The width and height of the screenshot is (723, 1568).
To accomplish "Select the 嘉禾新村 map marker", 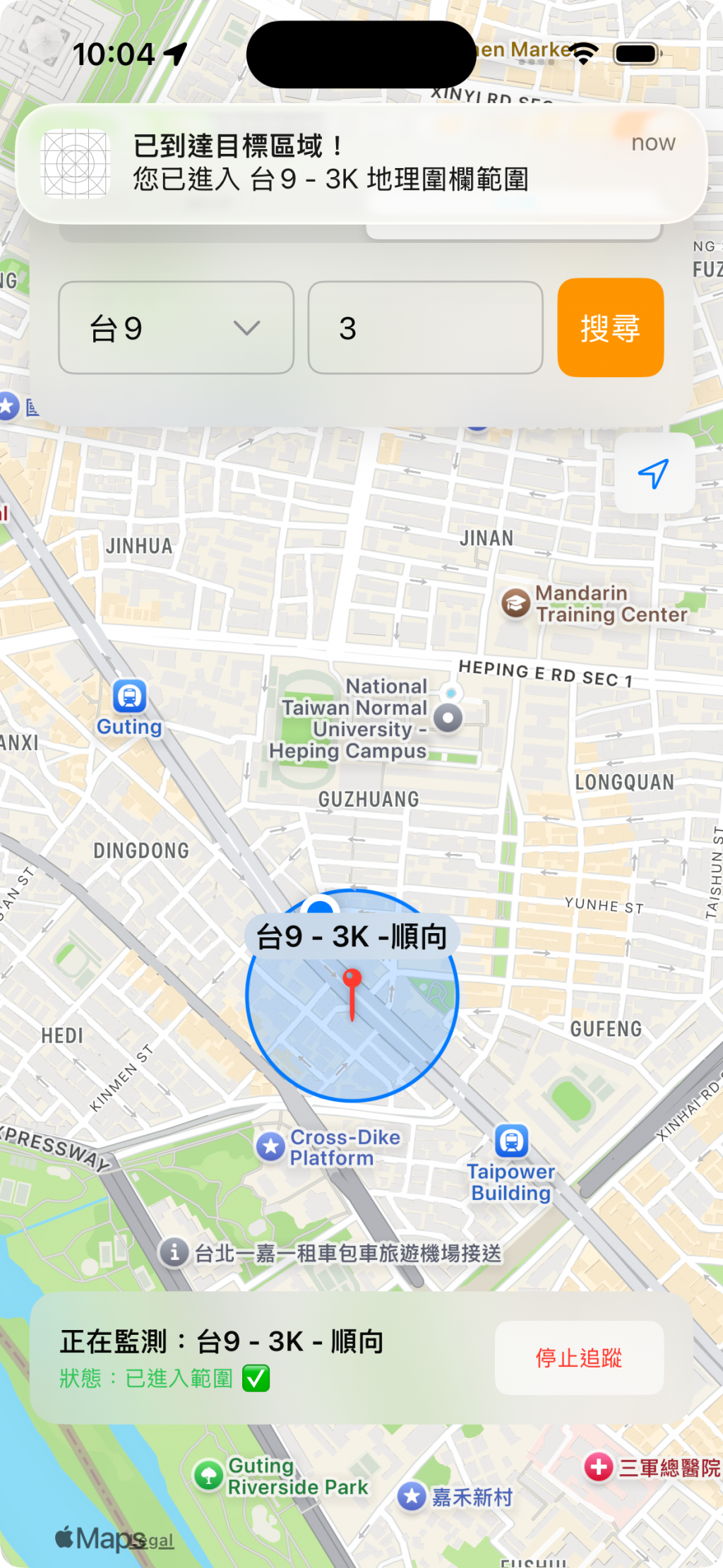I will [412, 1496].
